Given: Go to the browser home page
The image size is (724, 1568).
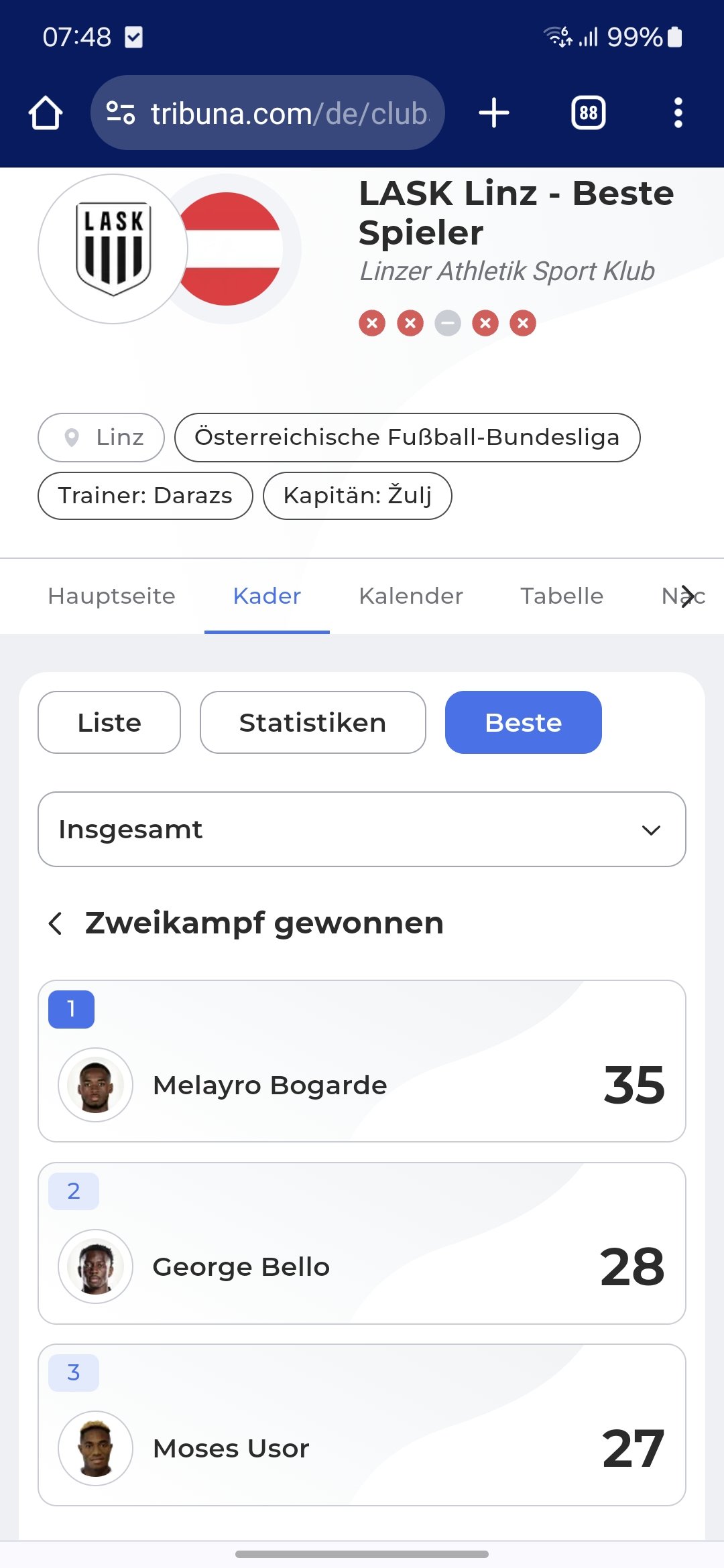Looking at the screenshot, I should (x=46, y=113).
